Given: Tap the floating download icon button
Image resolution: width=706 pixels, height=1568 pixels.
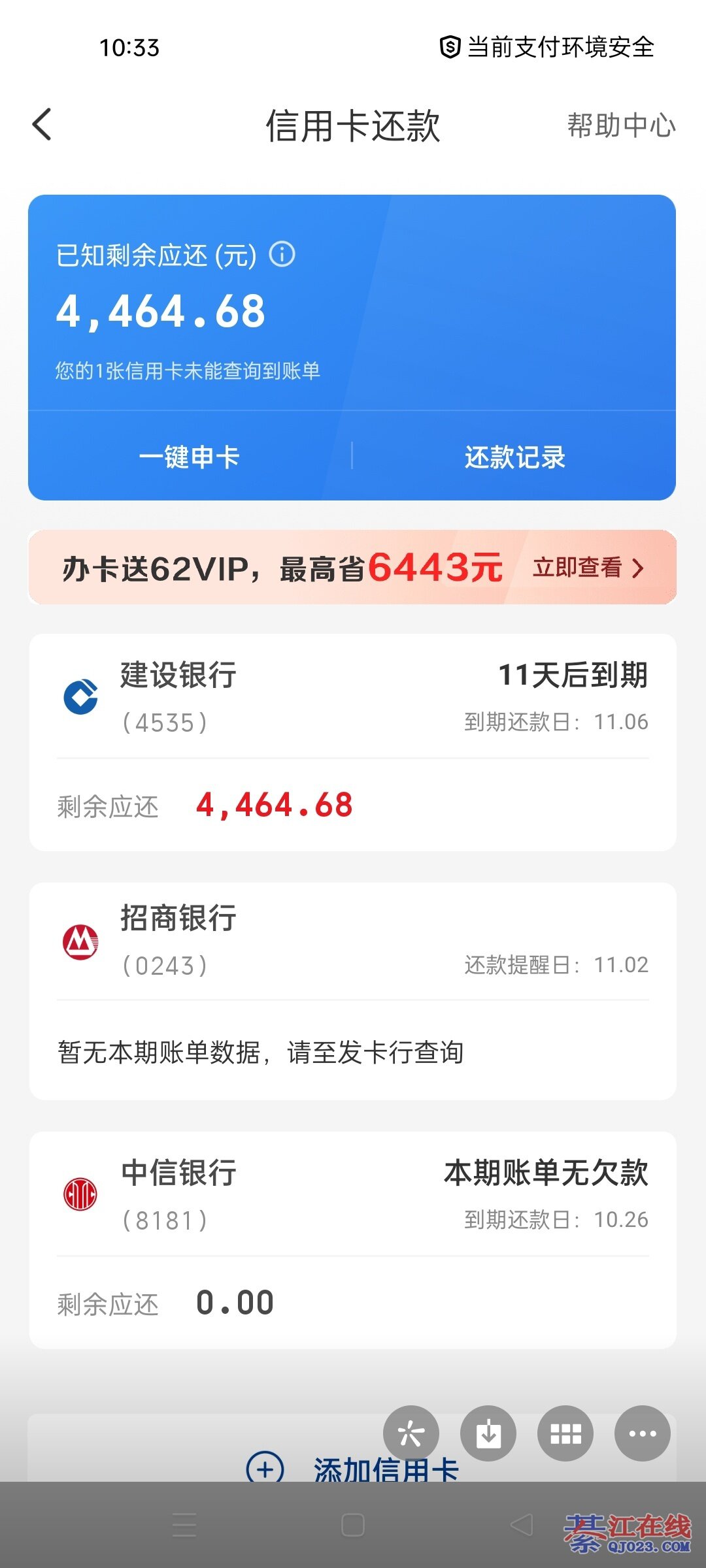Looking at the screenshot, I should click(x=488, y=1433).
